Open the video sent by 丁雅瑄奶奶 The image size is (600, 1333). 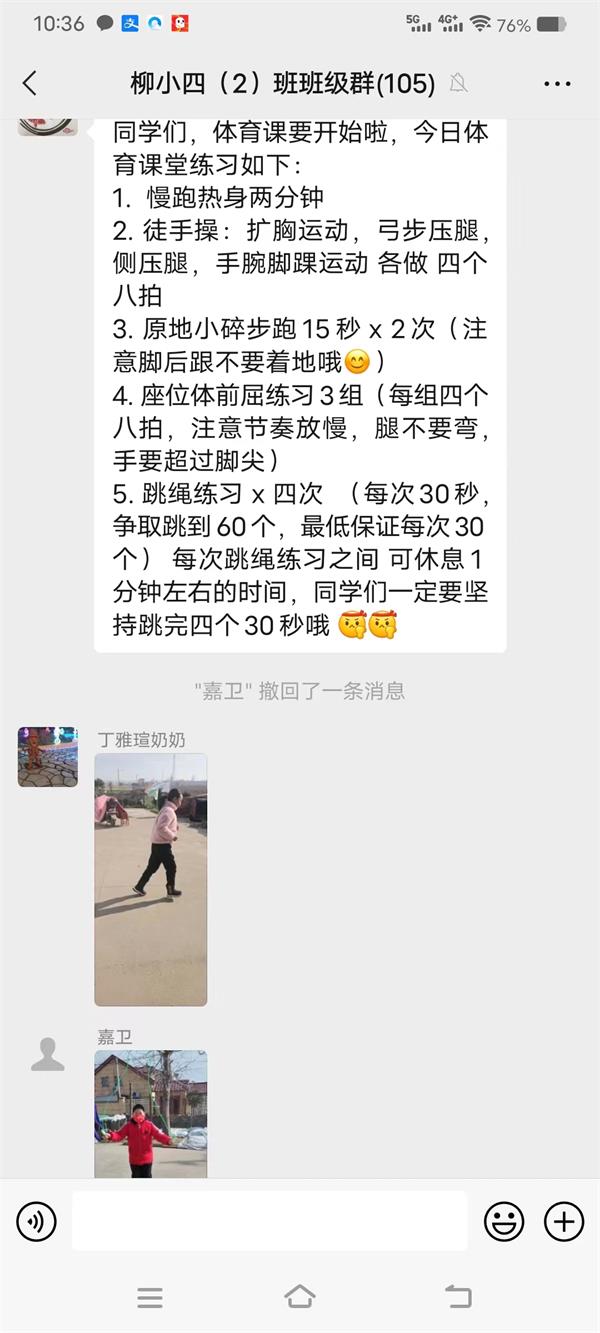click(151, 879)
